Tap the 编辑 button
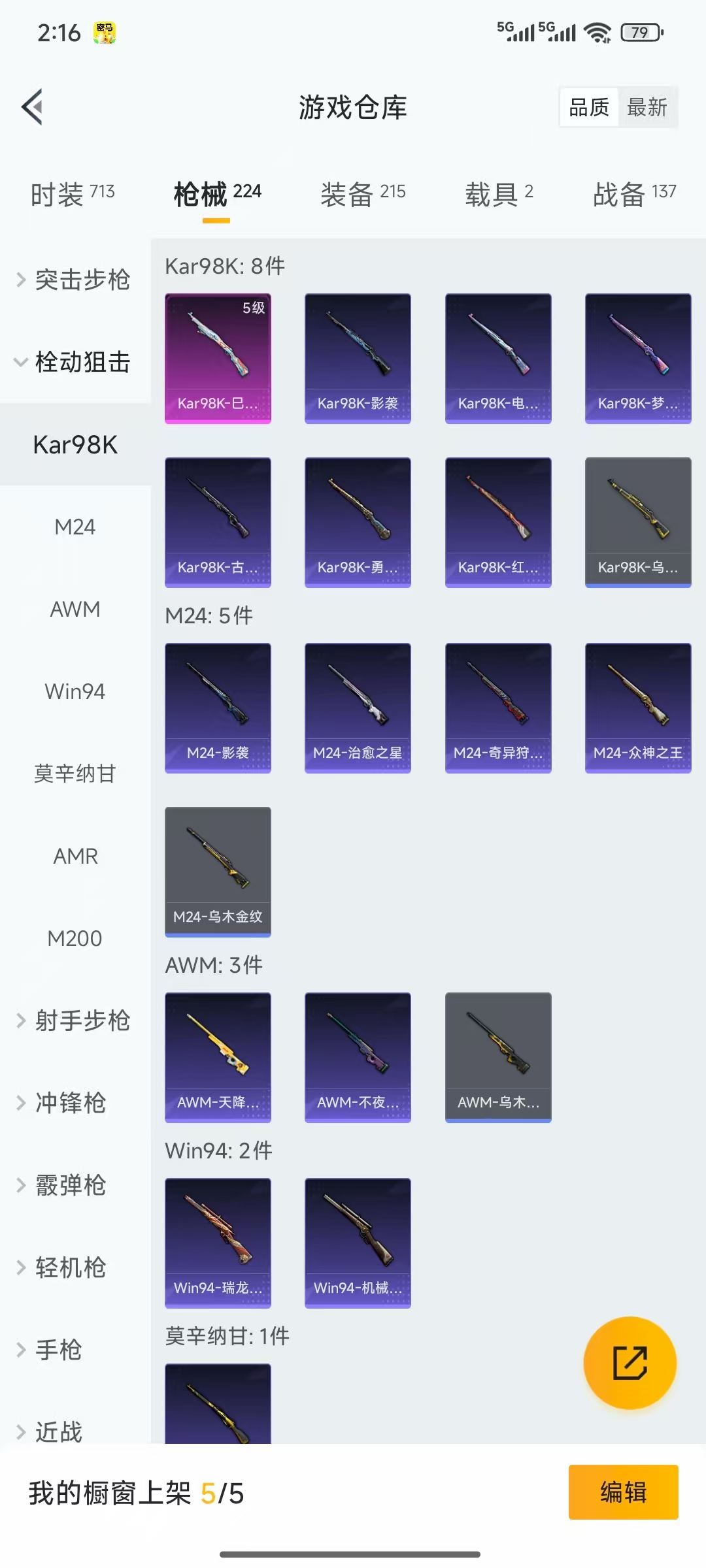 coord(623,1492)
